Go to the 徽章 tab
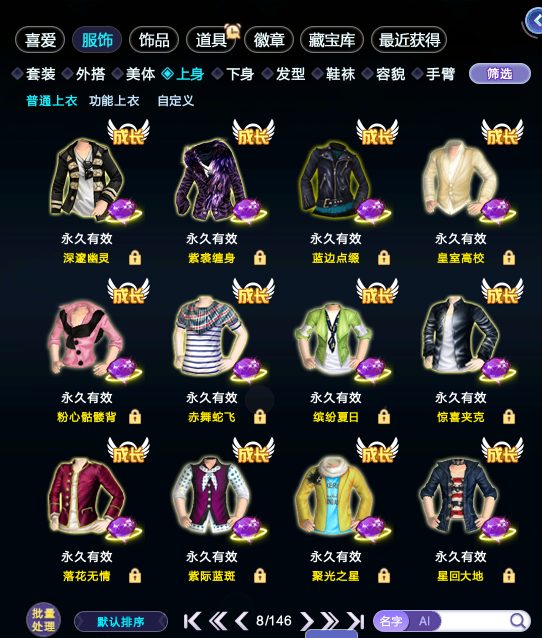 (269, 40)
